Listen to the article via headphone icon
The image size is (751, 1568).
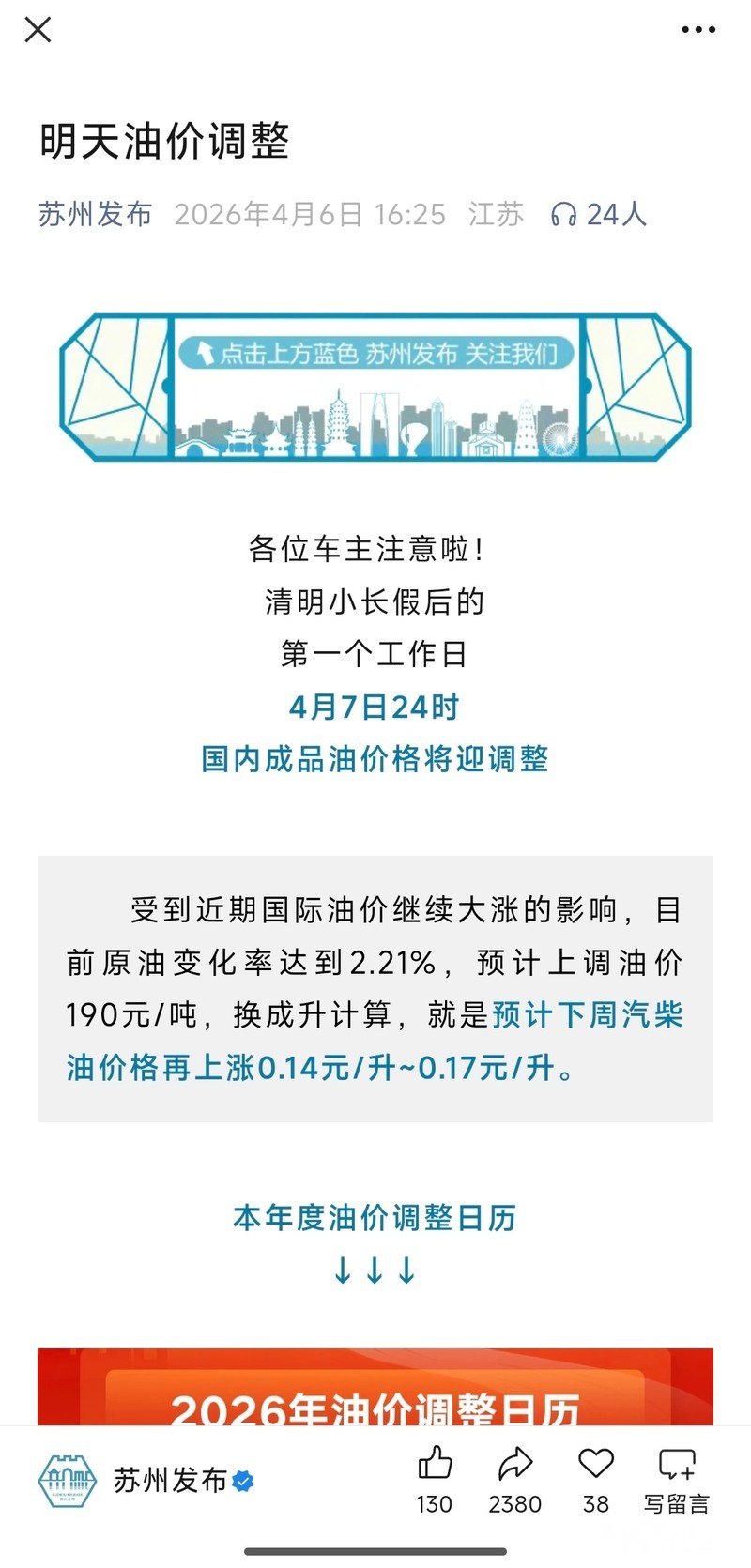click(x=563, y=215)
